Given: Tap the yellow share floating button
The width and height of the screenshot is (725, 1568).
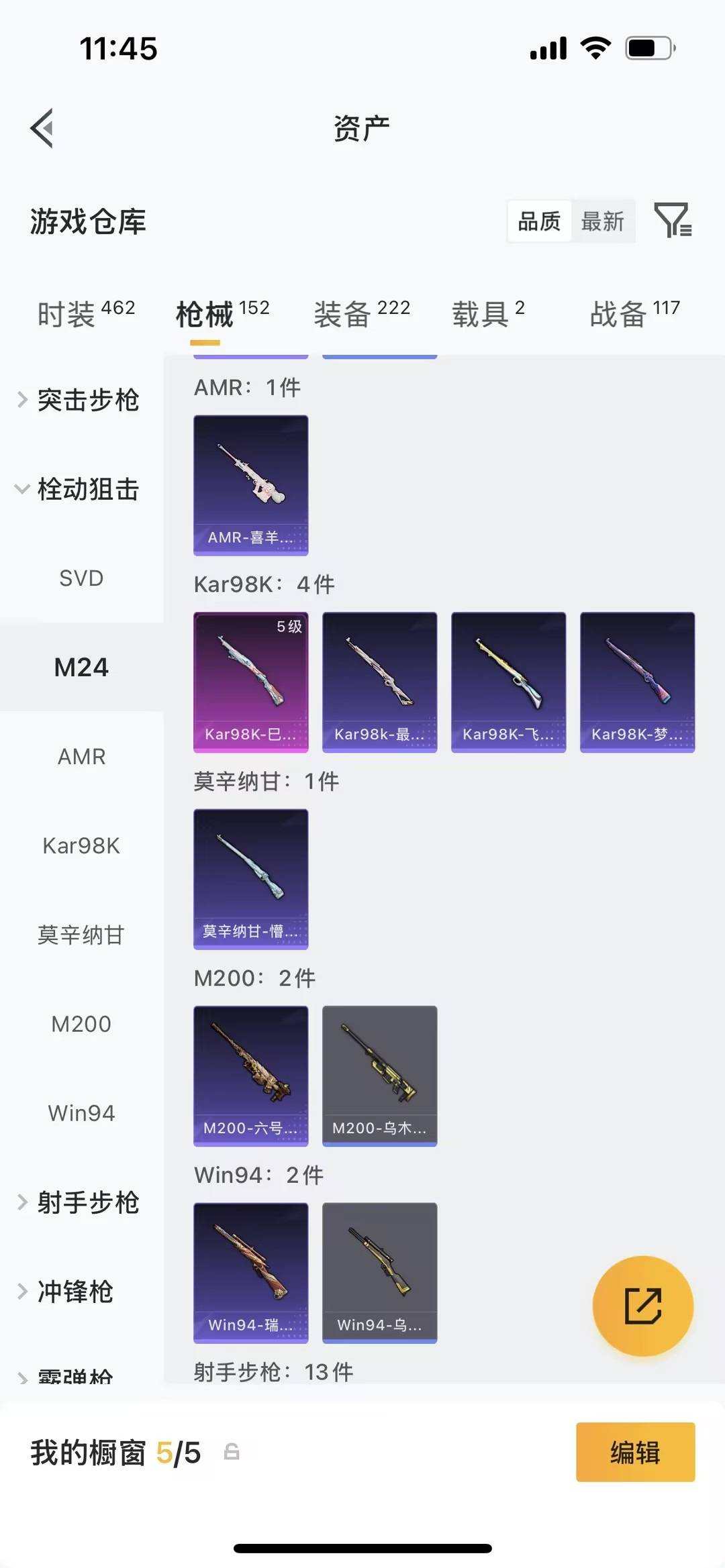Looking at the screenshot, I should (643, 1306).
